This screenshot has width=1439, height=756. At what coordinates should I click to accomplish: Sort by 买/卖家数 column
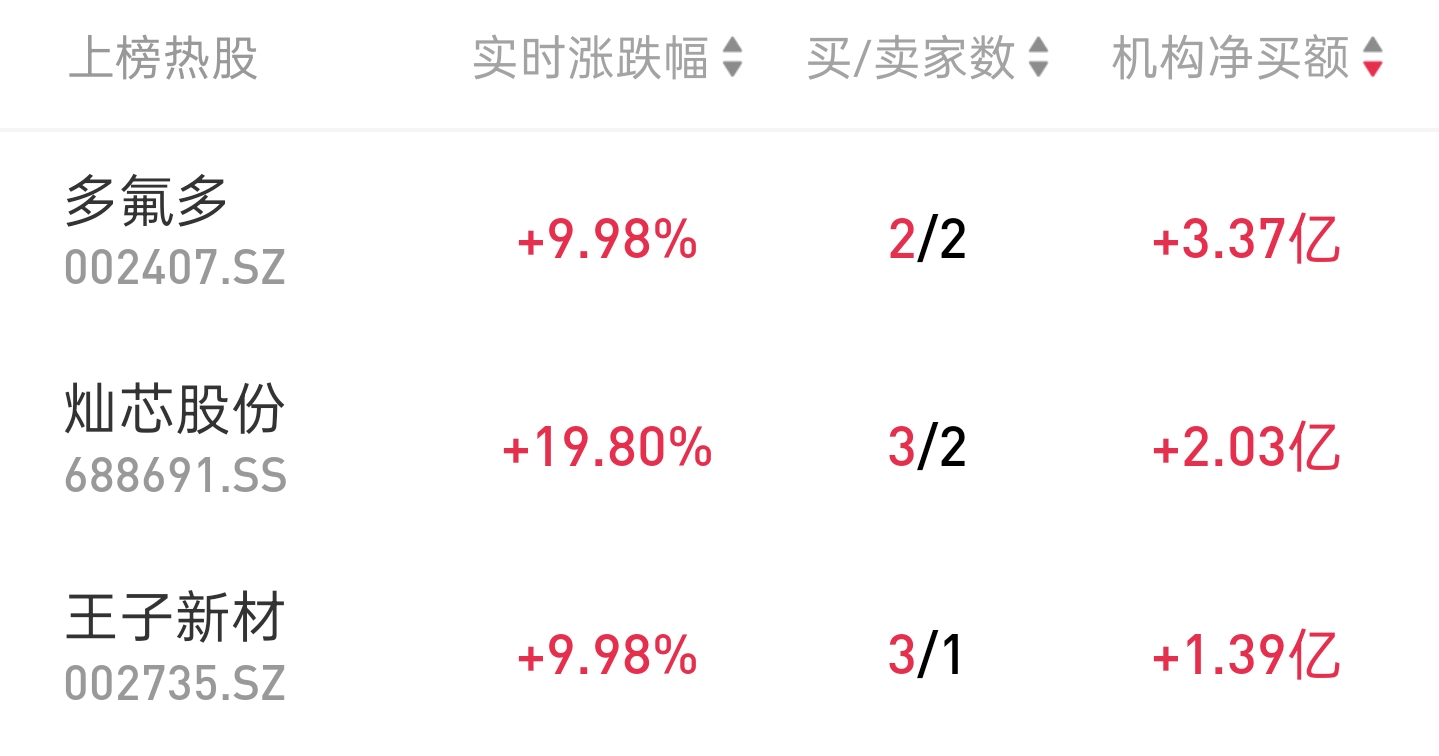pyautogui.click(x=927, y=58)
